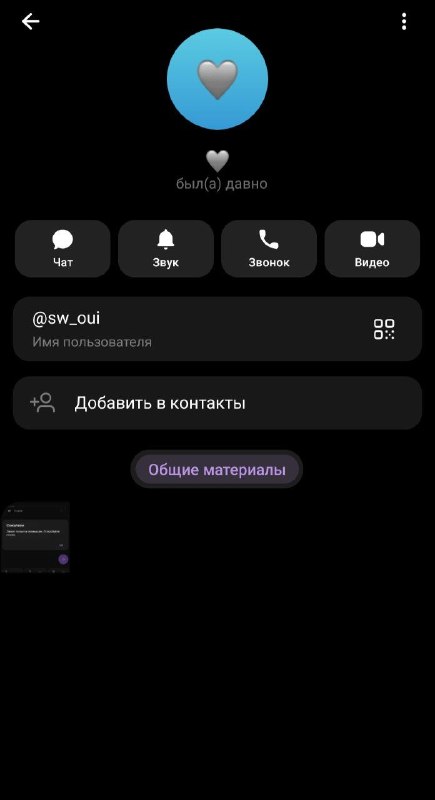Viewport: 435px width, 800px height.
Task: Mute notifications with the Звук button
Action: coord(166,248)
